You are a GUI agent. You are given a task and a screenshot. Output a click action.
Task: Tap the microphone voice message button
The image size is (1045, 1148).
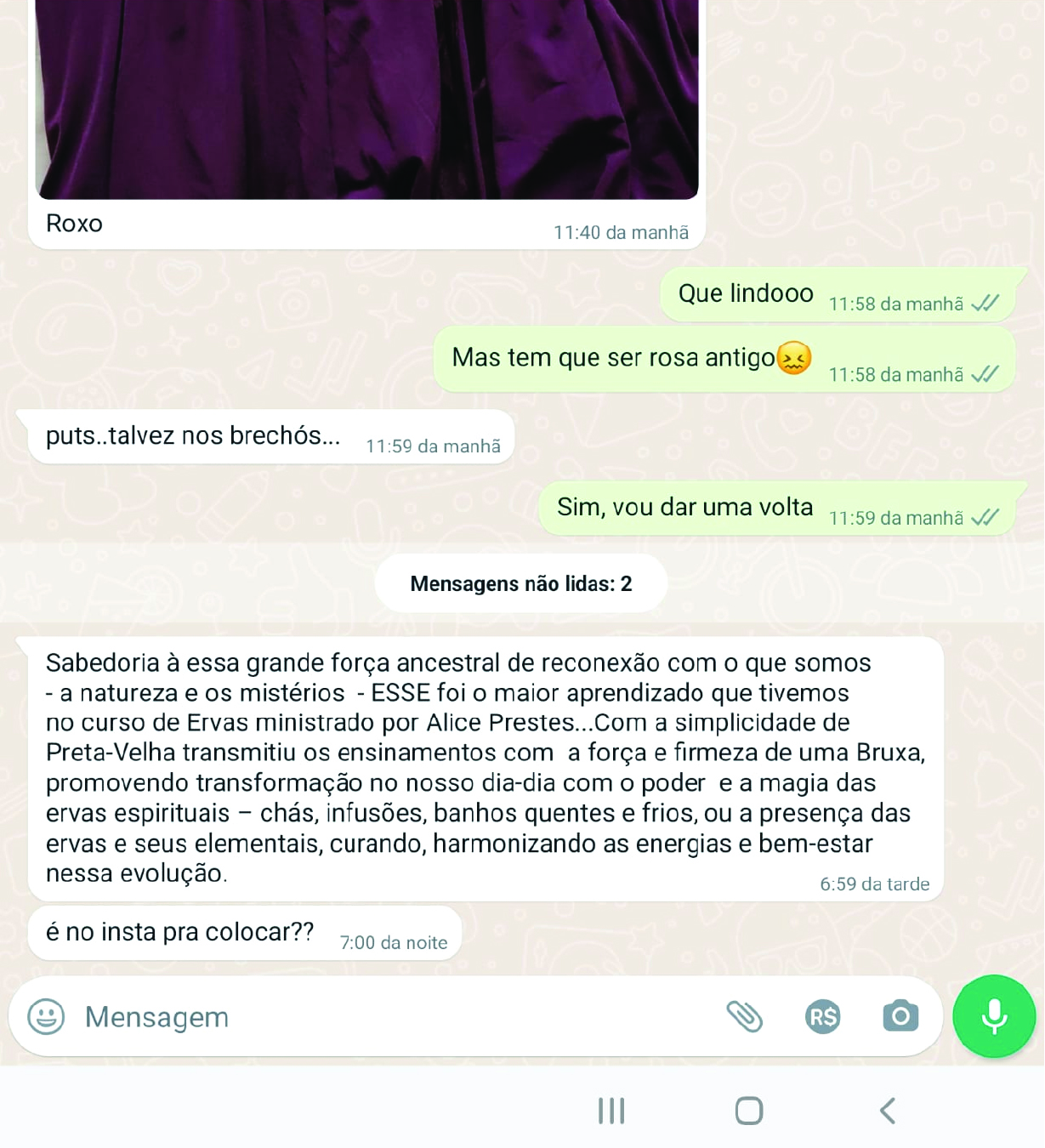click(993, 1016)
